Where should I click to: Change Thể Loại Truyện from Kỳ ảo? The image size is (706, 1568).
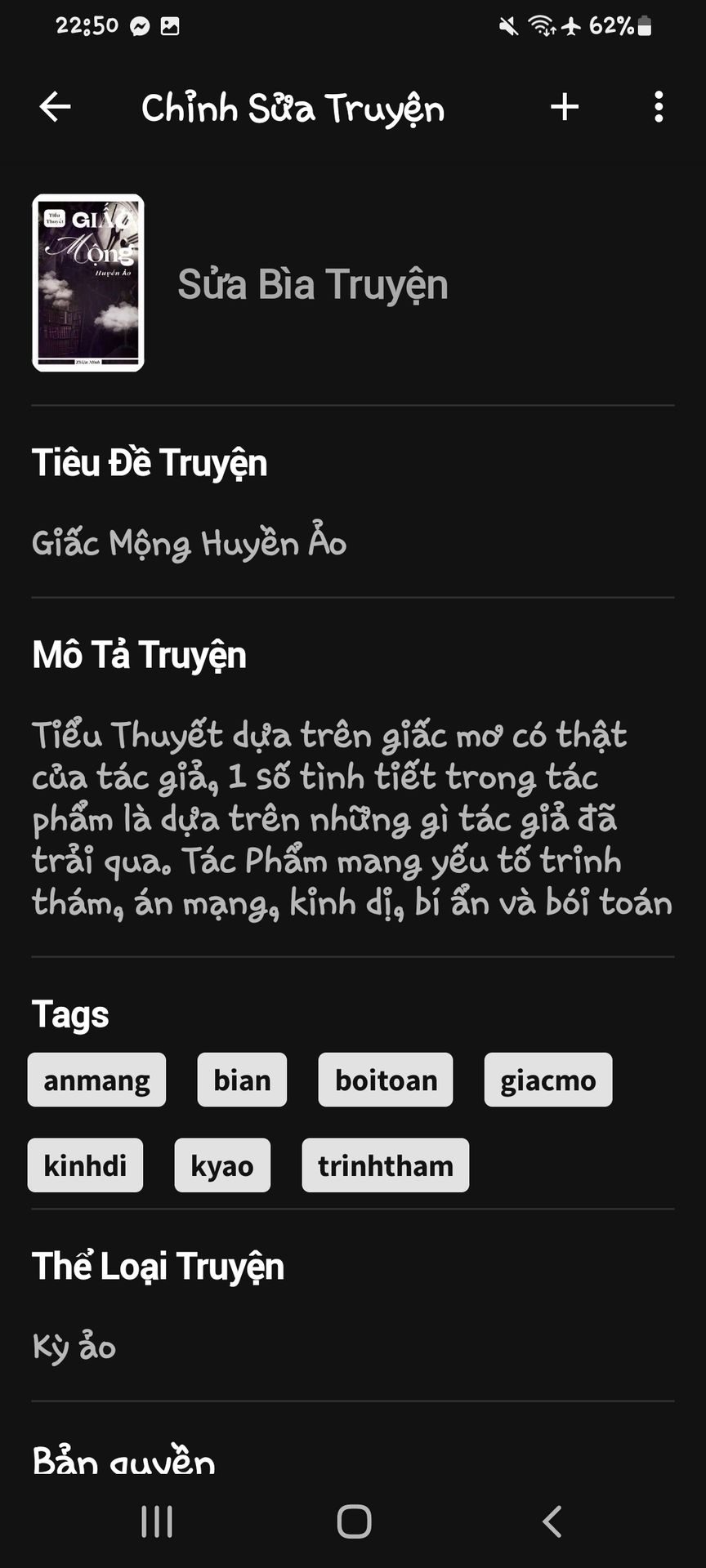tap(74, 1347)
